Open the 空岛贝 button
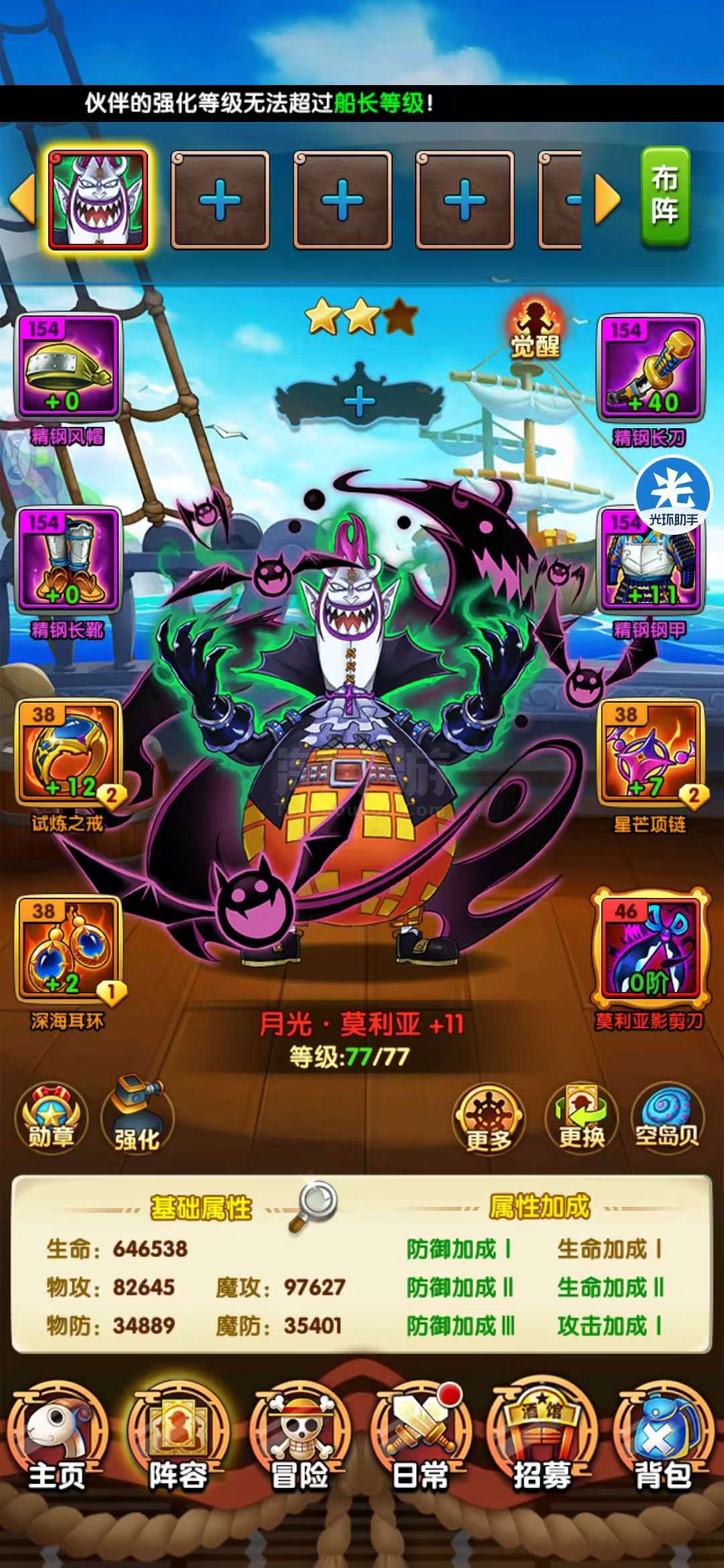724x1568 pixels. [x=667, y=1118]
